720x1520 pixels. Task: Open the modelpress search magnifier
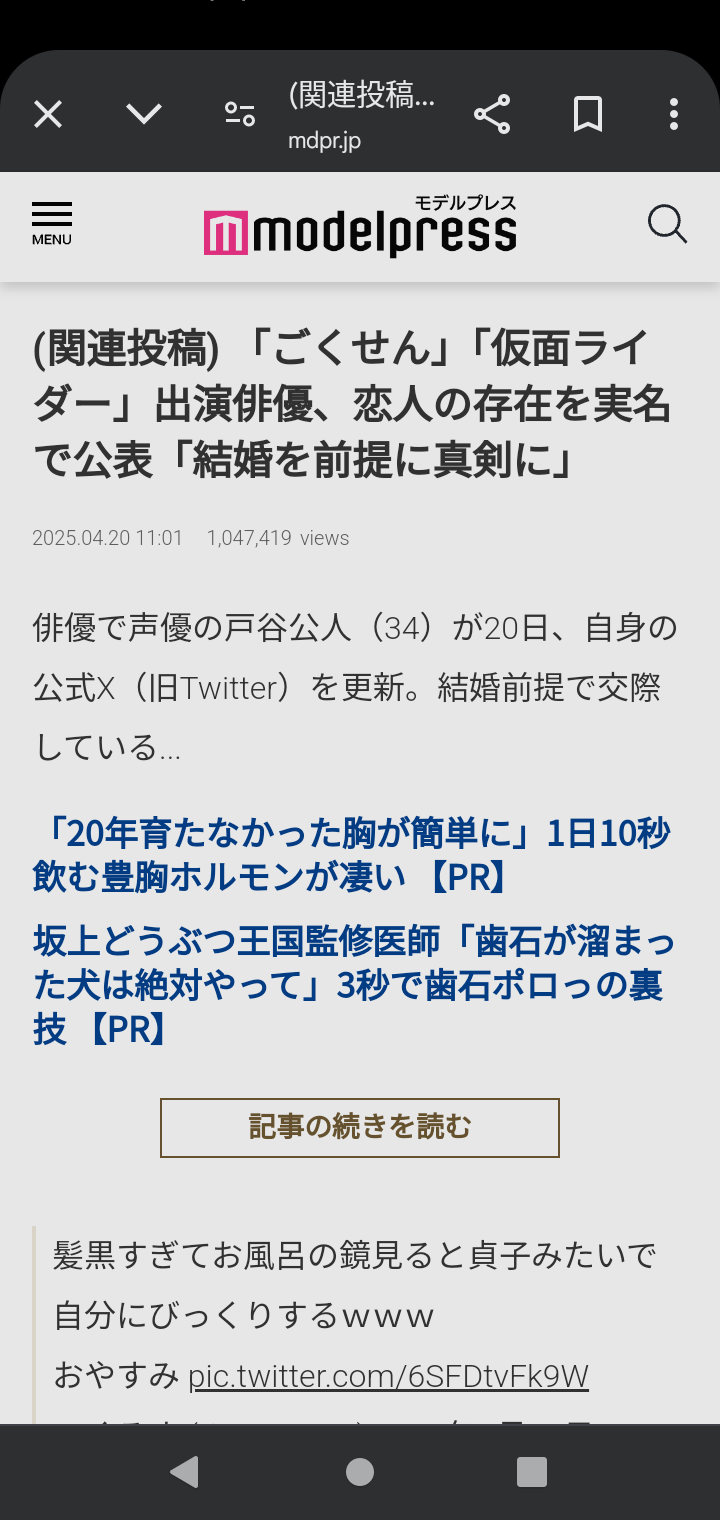click(667, 224)
